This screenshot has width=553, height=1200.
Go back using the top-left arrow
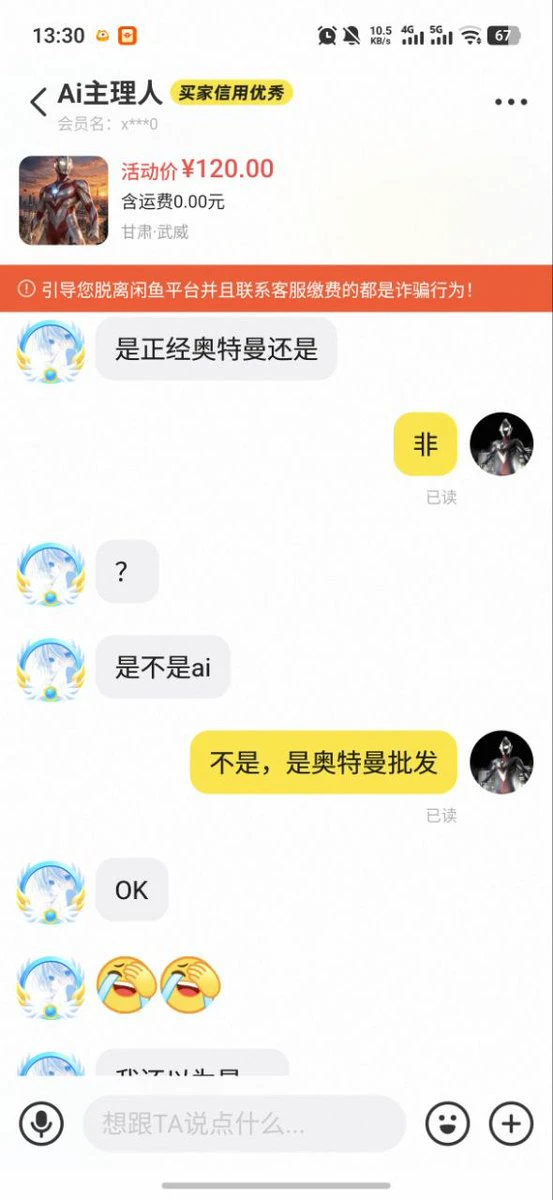coord(38,102)
